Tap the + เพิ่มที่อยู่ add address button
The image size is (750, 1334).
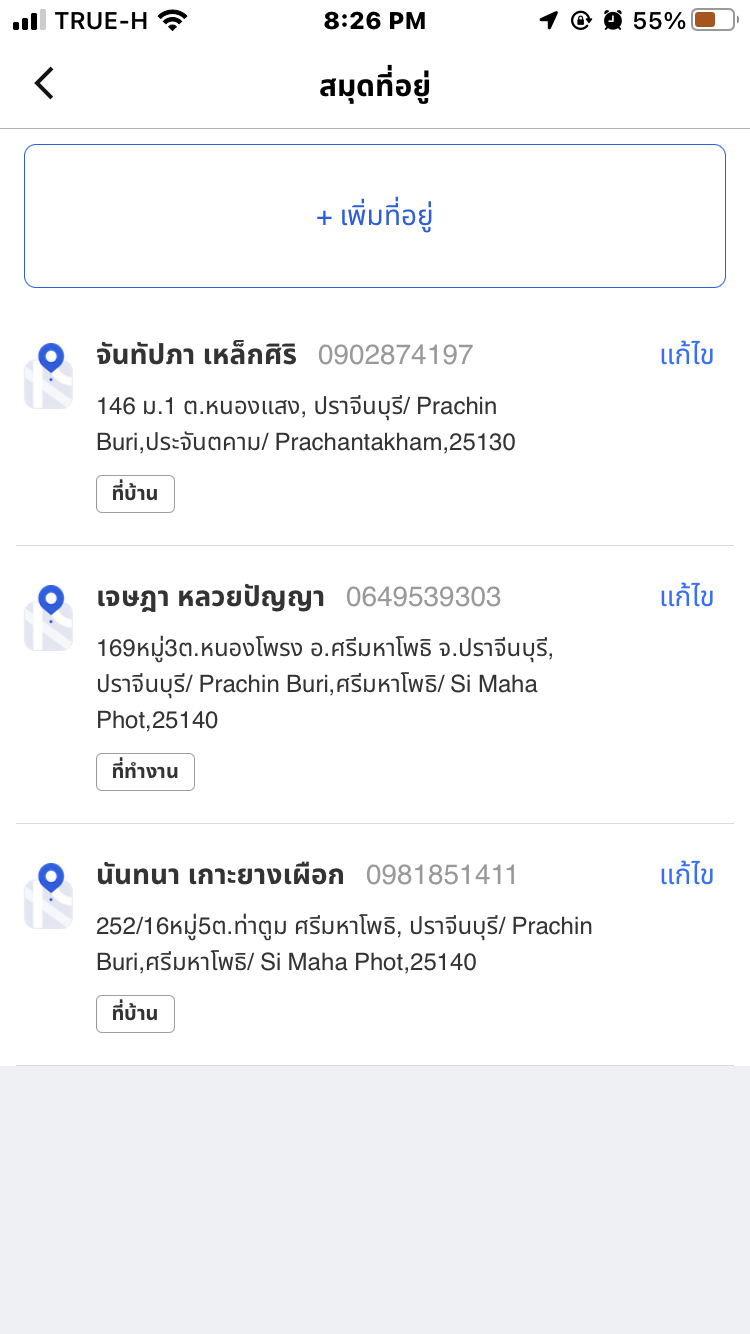pos(375,216)
